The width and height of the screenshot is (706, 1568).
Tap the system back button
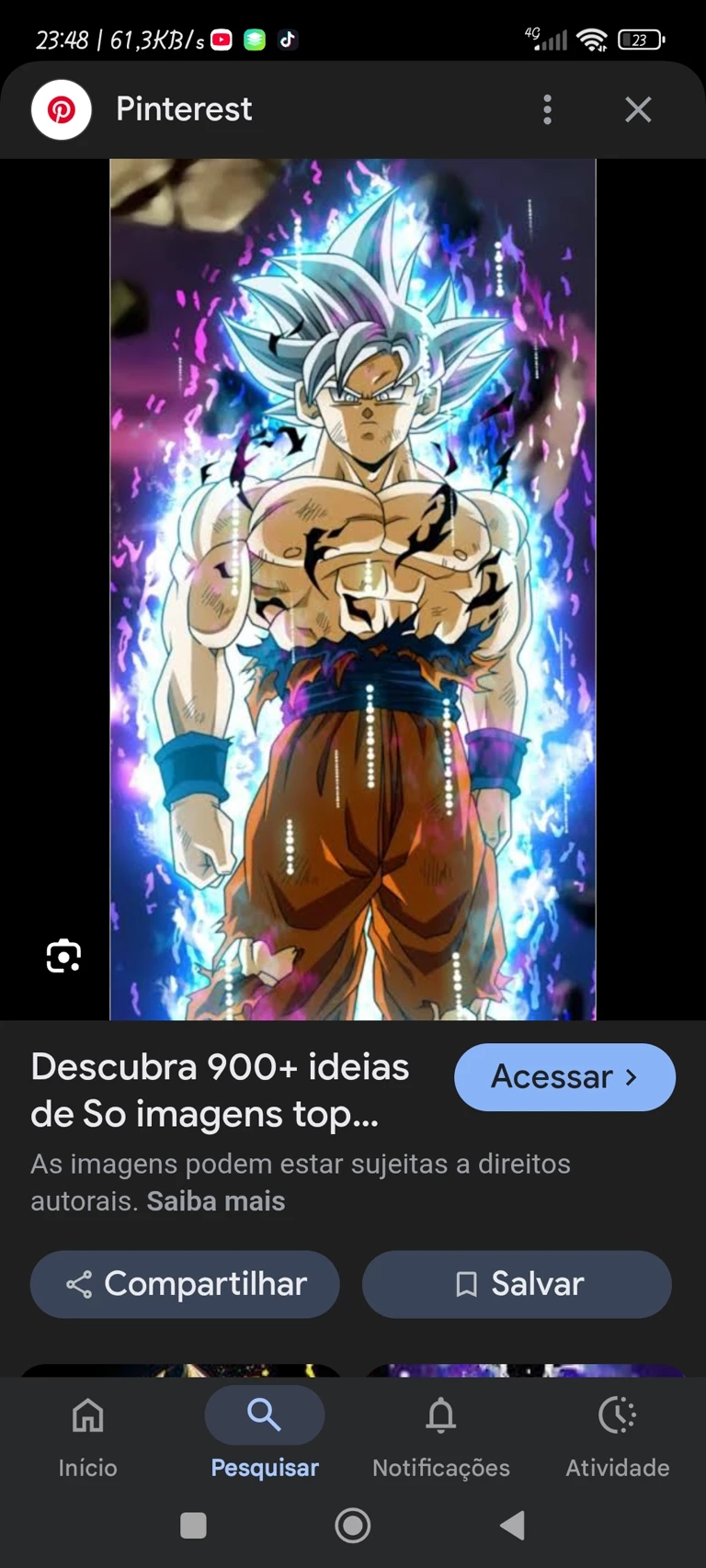tap(512, 1526)
